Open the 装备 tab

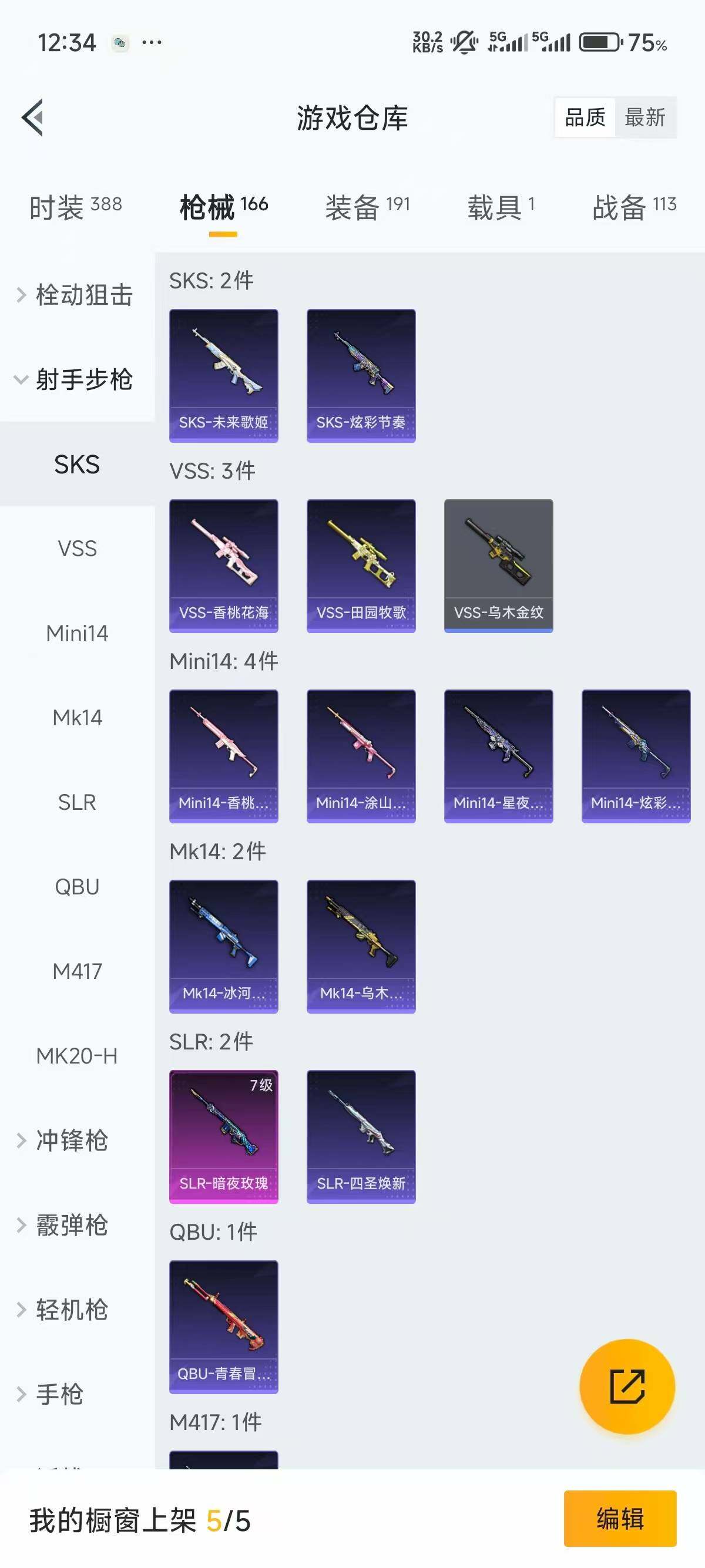367,207
